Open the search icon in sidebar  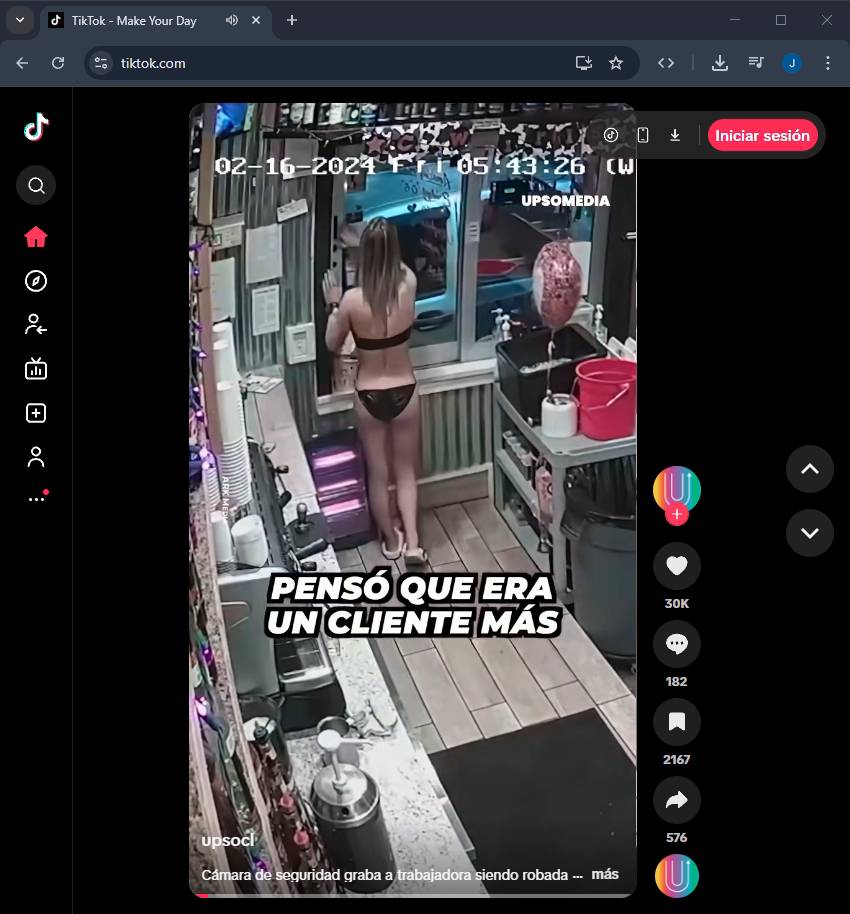36,185
